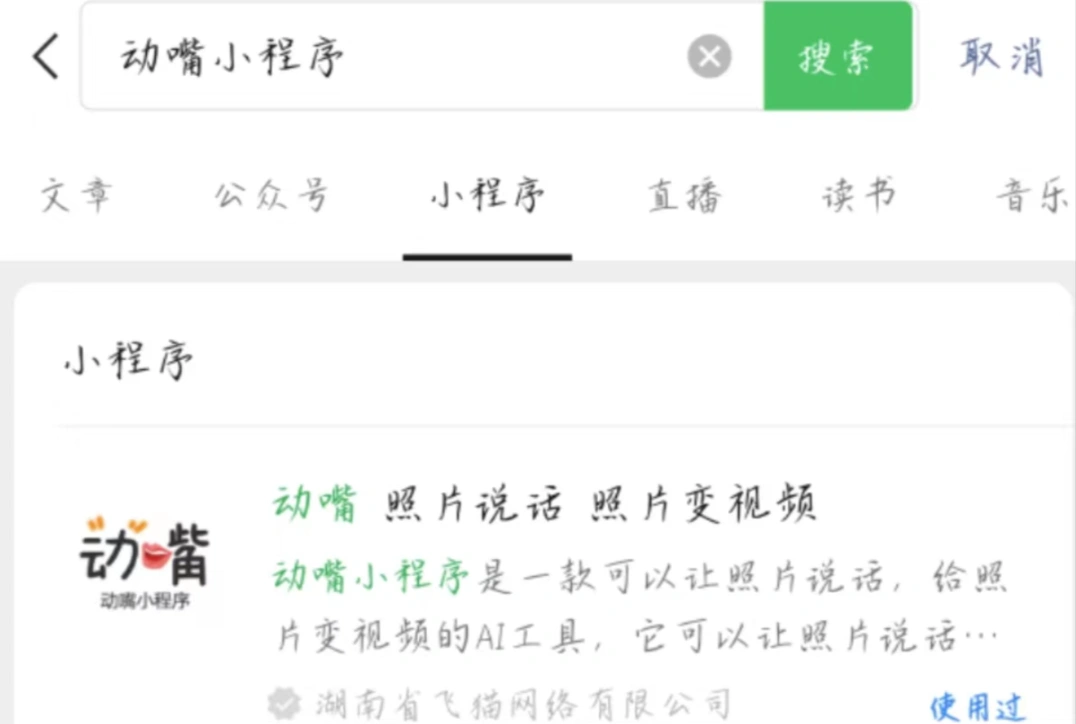This screenshot has height=724, width=1076.
Task: Open the 动嘴 照片说话 mini program result
Action: click(x=545, y=504)
